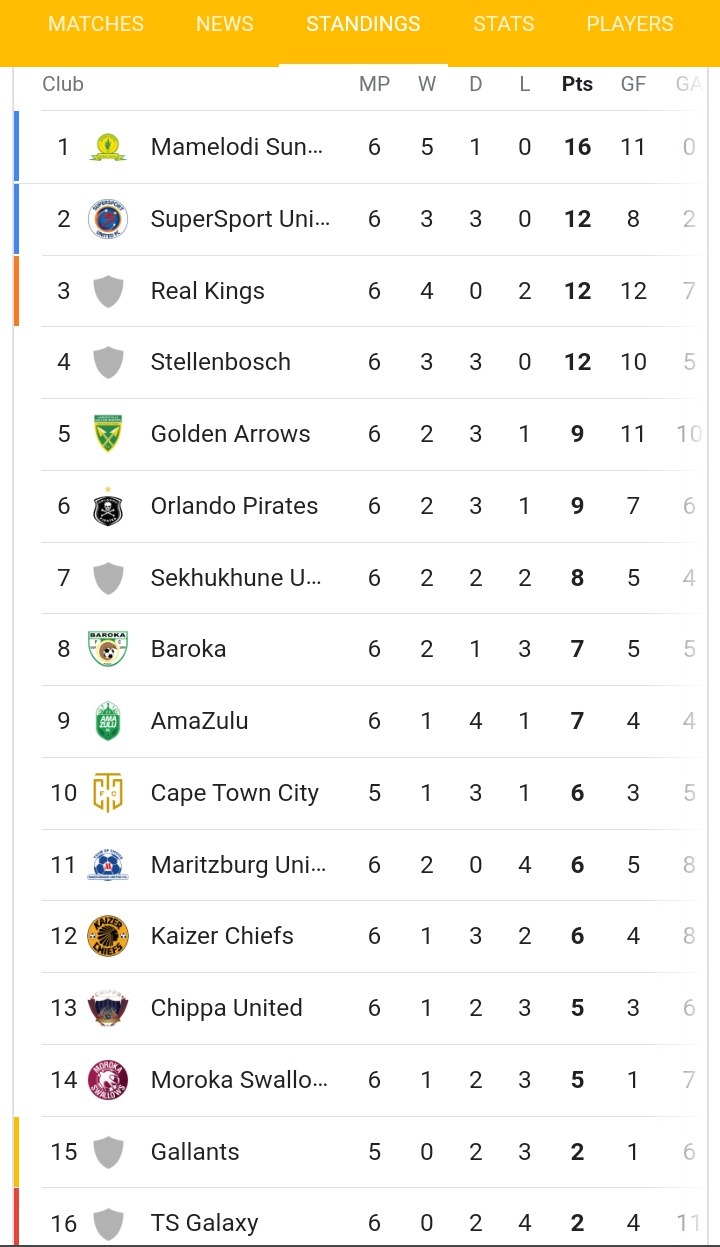Open the Gallants row
The width and height of the screenshot is (720, 1247).
372,1152
